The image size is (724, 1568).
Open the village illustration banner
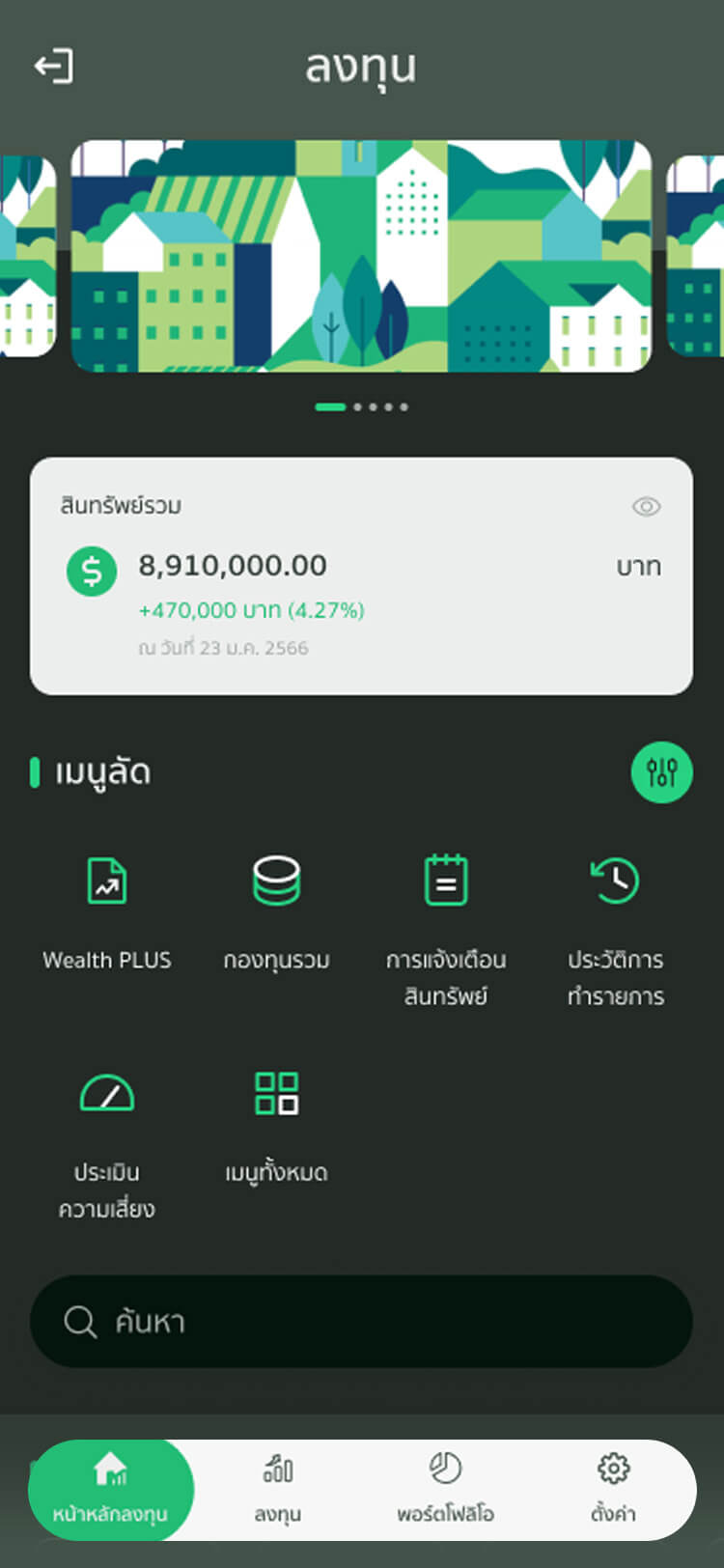click(x=361, y=256)
